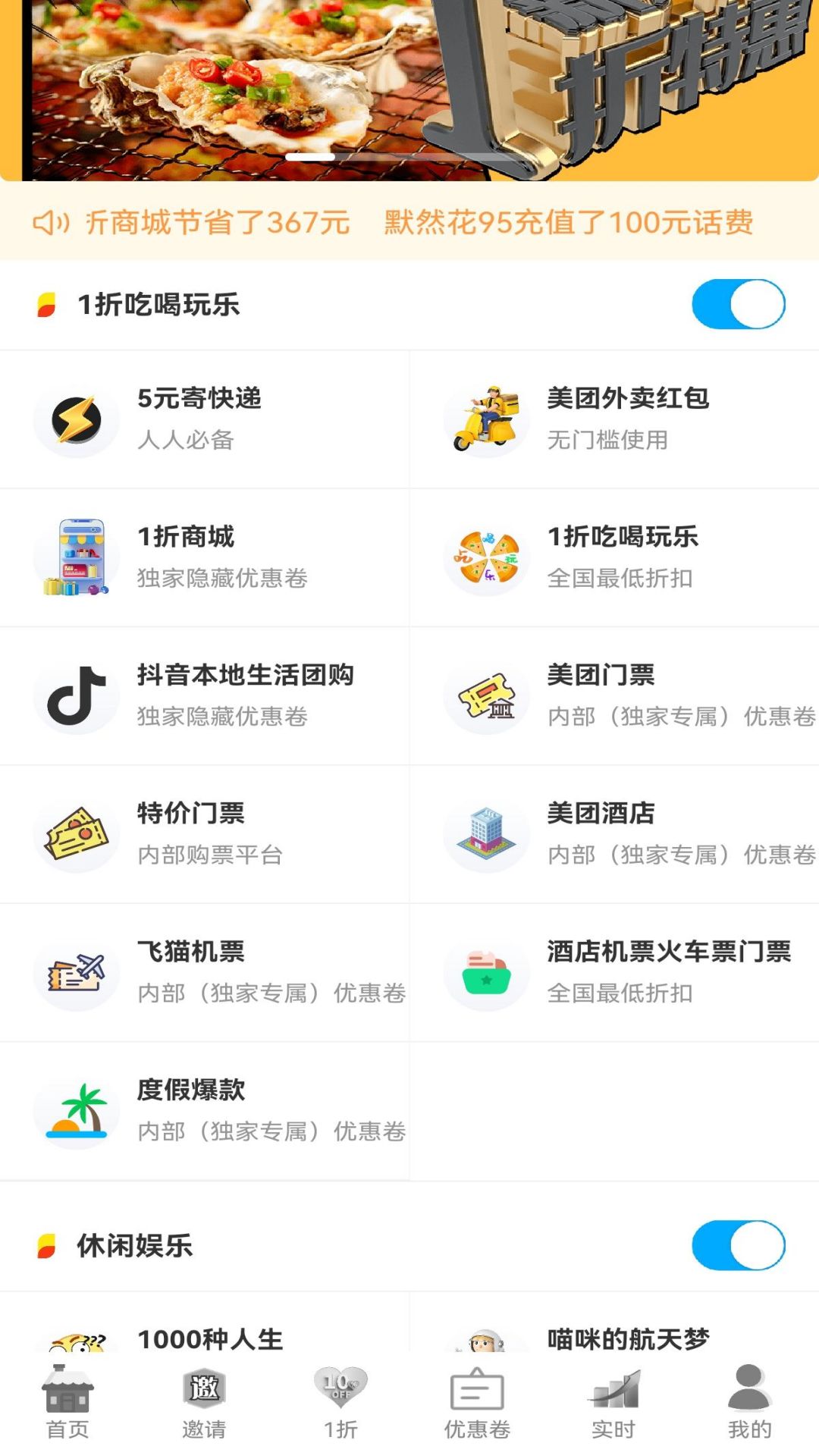Select 1折吃喝玩乐 全国最低折扣 item
Screen dimensions: 819x1456
614,557
